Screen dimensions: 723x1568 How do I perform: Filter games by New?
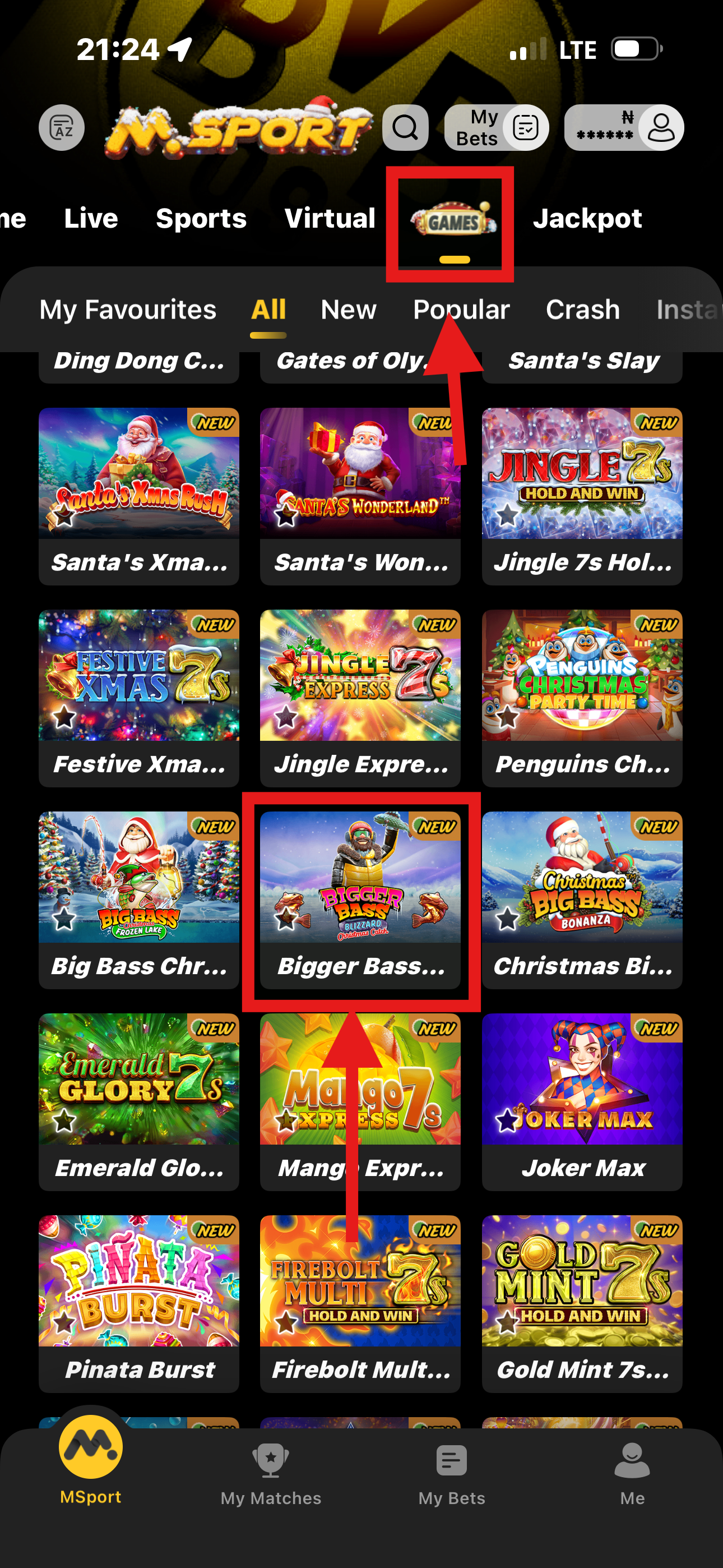(348, 310)
